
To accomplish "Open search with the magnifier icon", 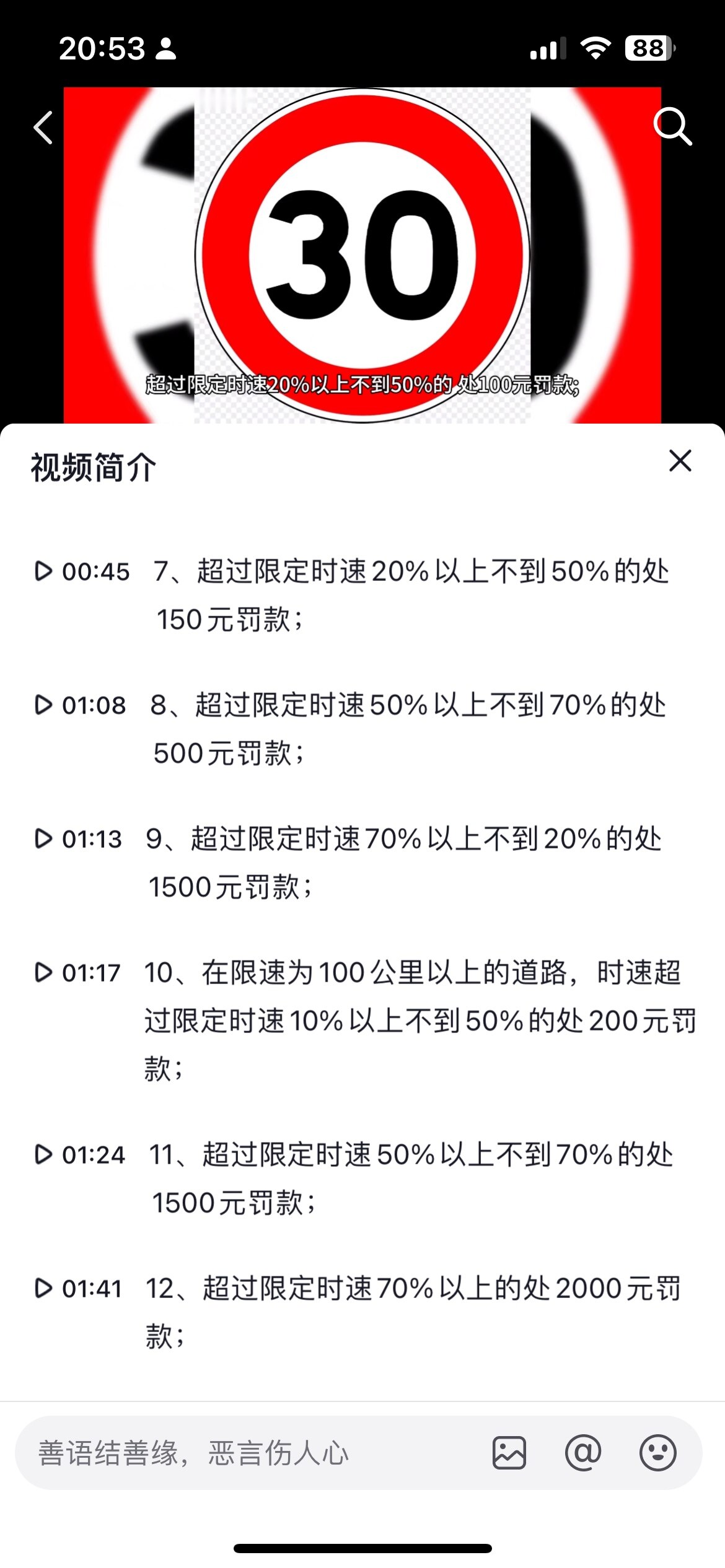I will (672, 126).
